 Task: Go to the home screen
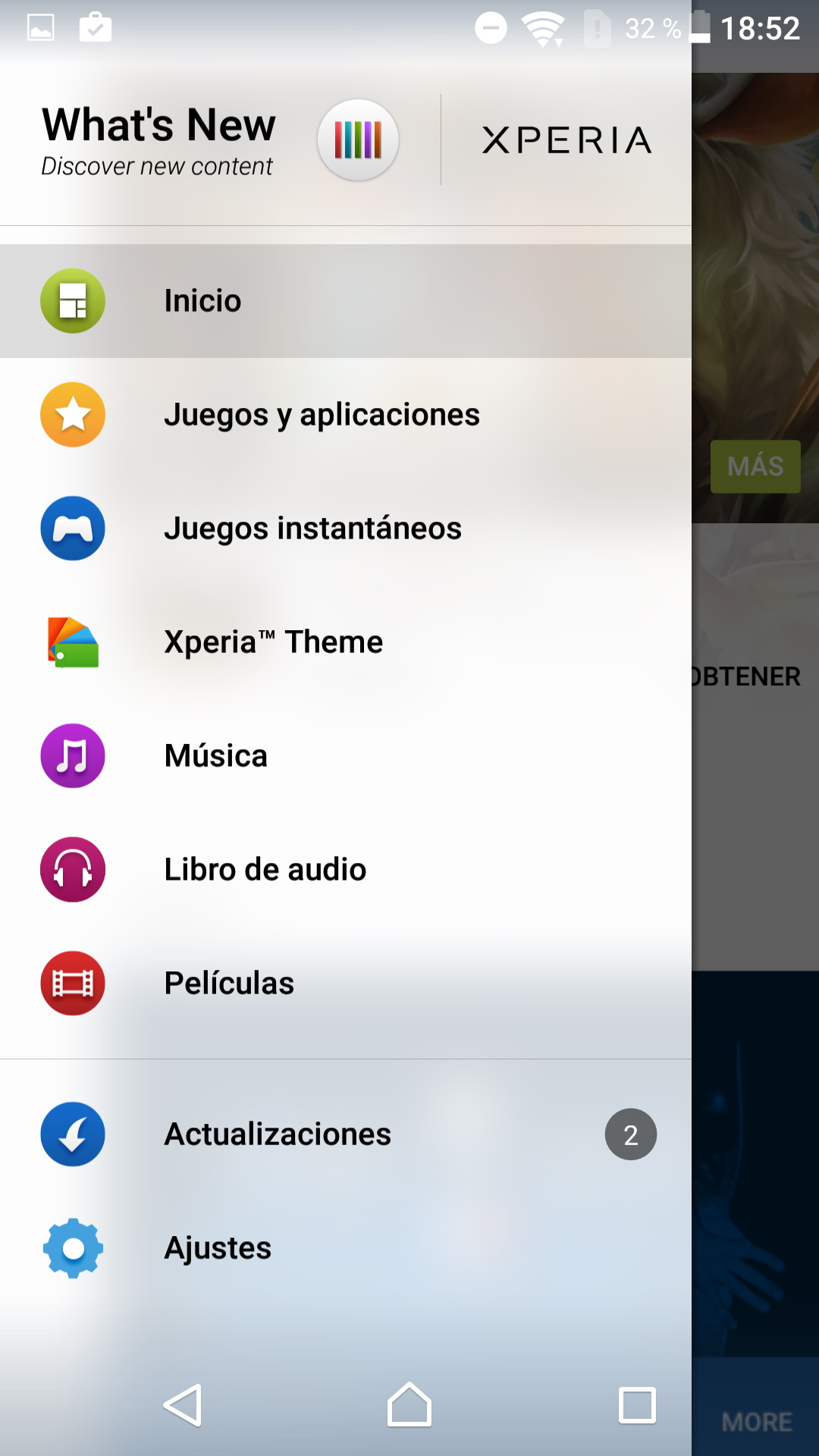[x=409, y=1405]
